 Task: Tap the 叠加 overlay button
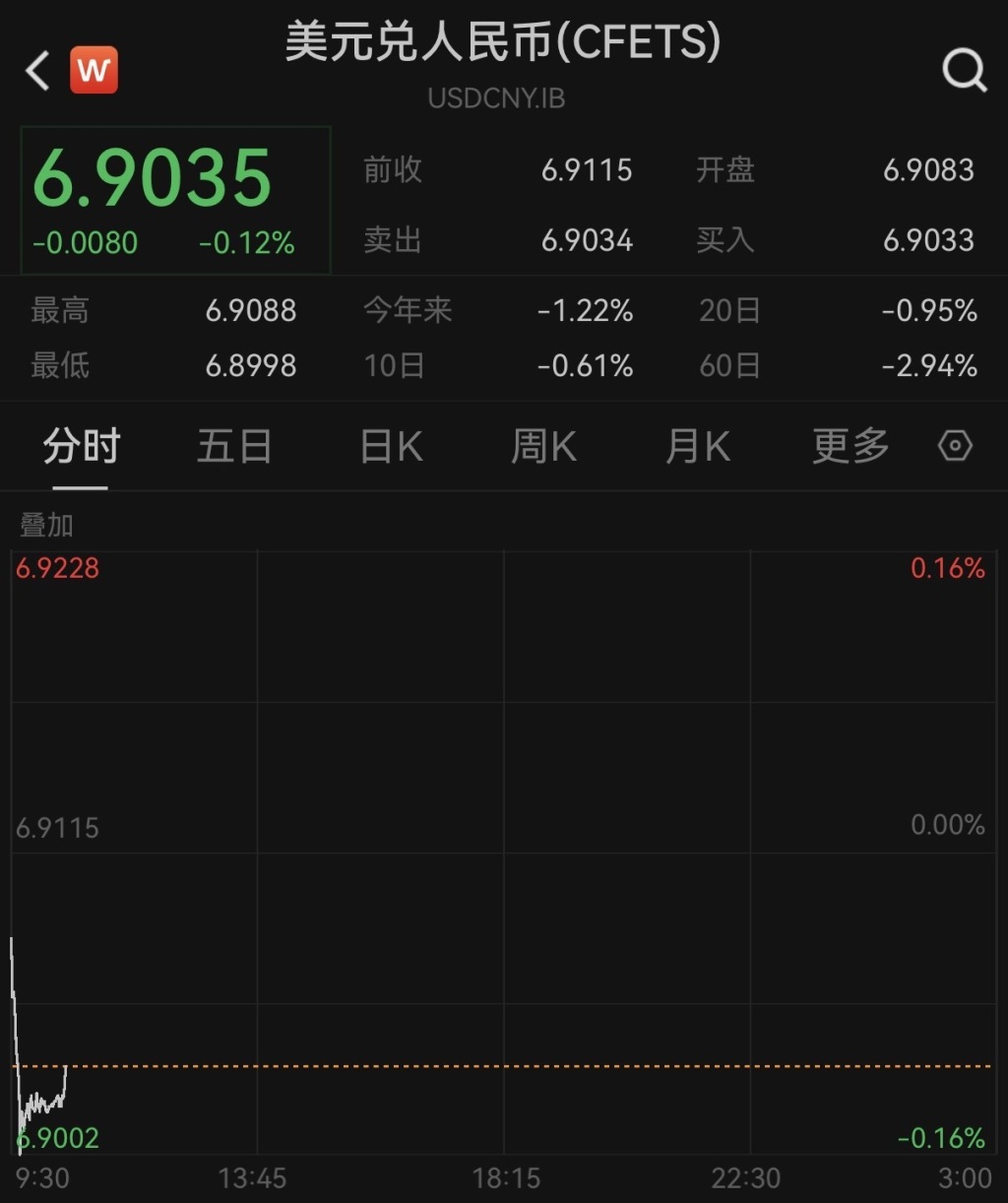[x=46, y=526]
